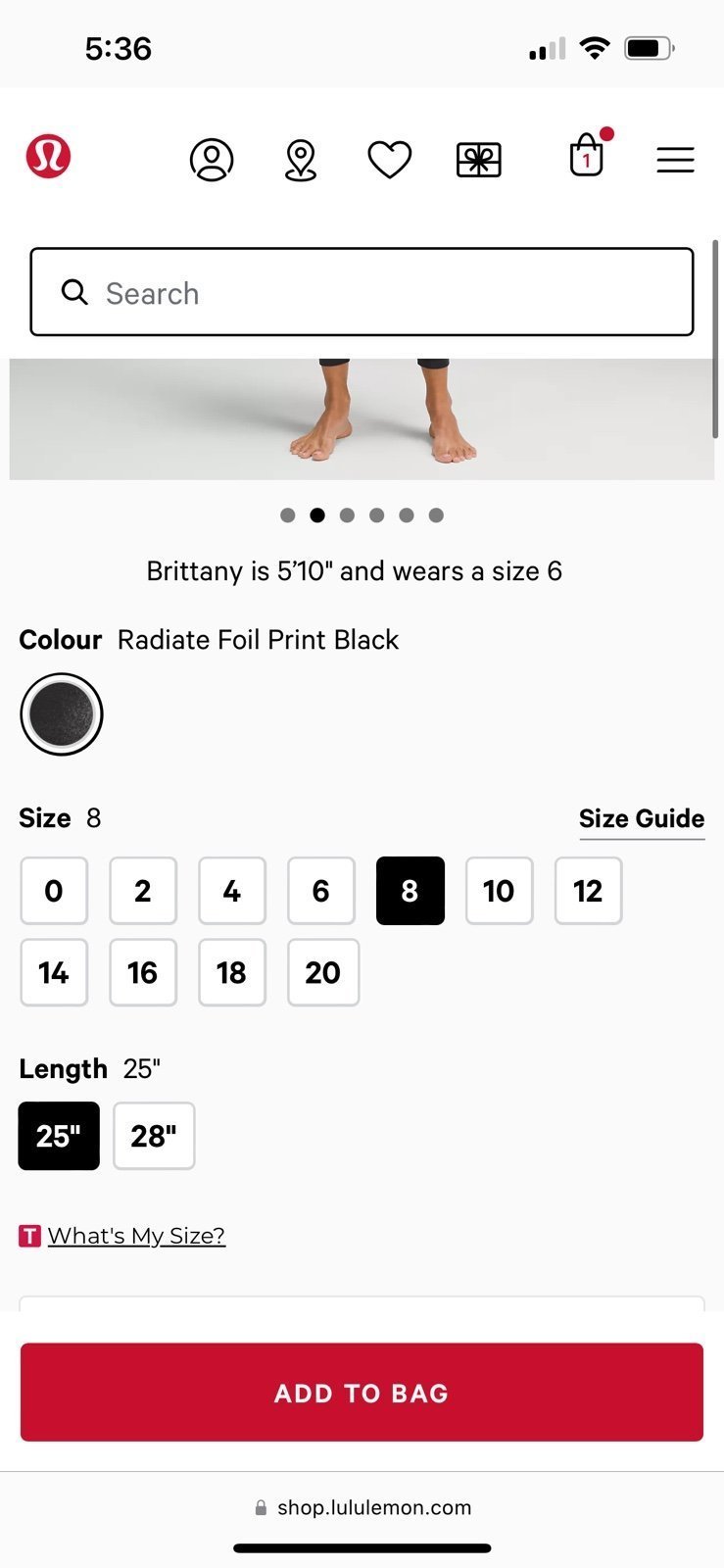The image size is (724, 1568).
Task: Choose size 10
Action: (499, 891)
